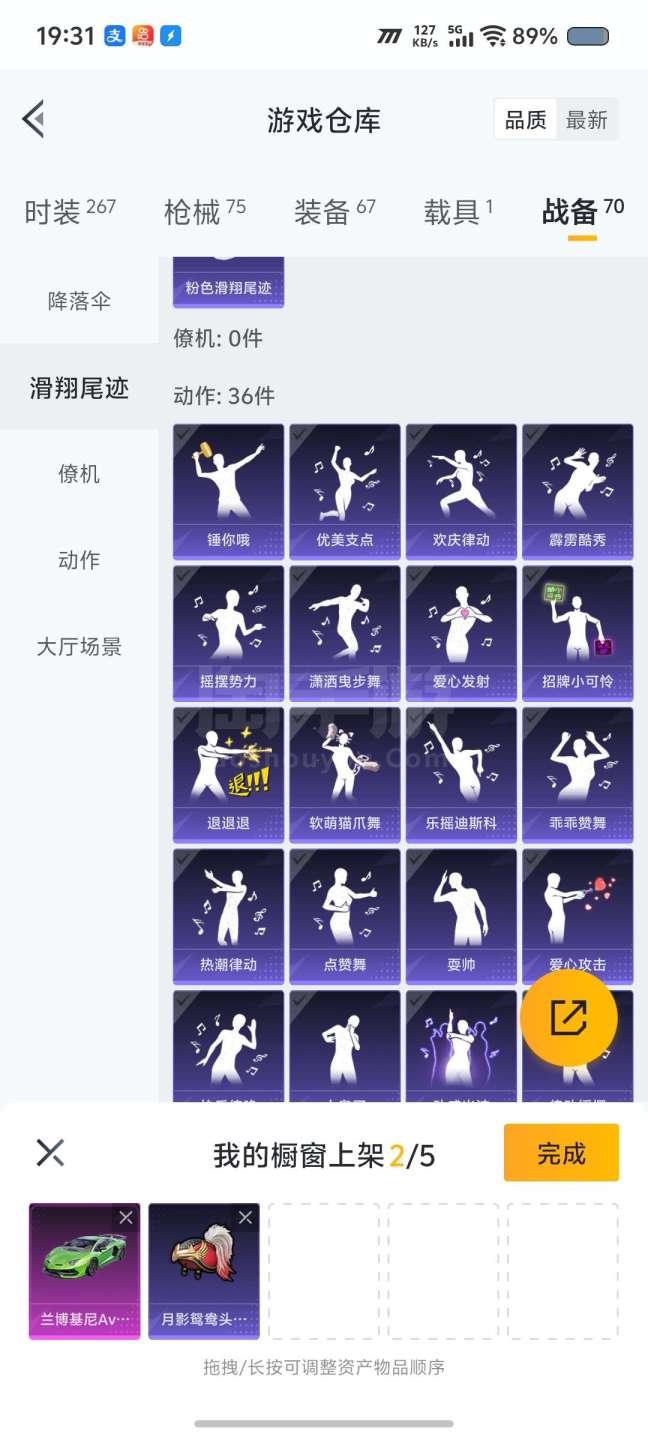Go back using the top-left arrow
This screenshot has height=1440, width=648.
click(x=34, y=120)
